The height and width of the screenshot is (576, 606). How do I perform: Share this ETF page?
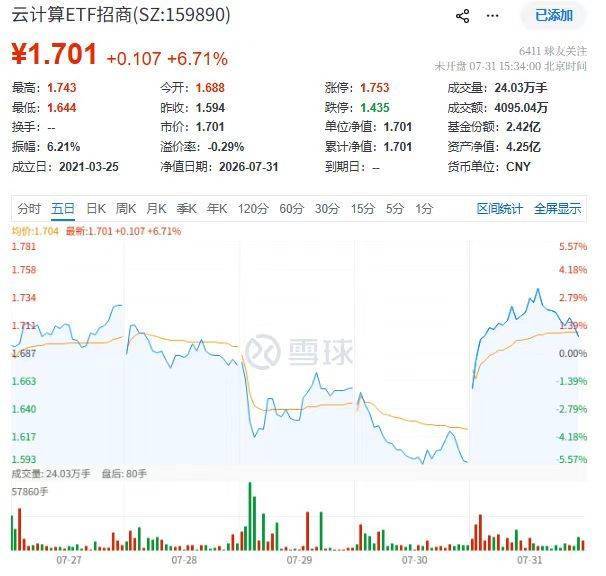pos(463,16)
